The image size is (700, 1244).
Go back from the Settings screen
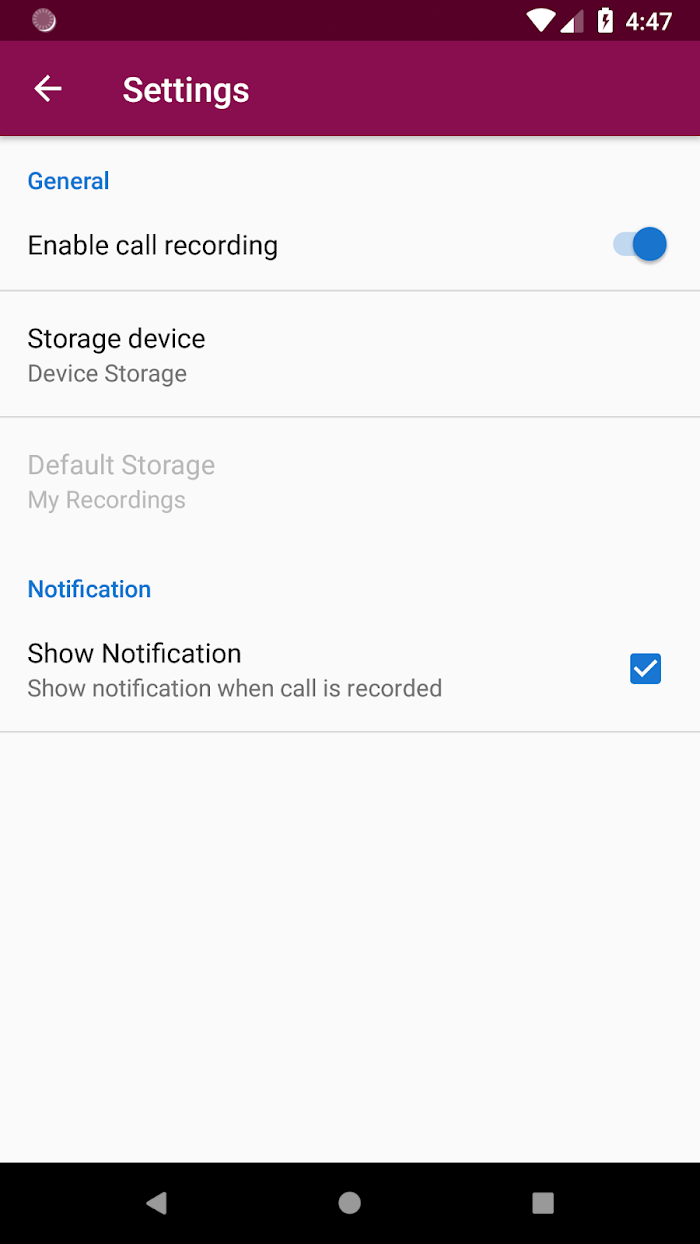click(x=48, y=89)
